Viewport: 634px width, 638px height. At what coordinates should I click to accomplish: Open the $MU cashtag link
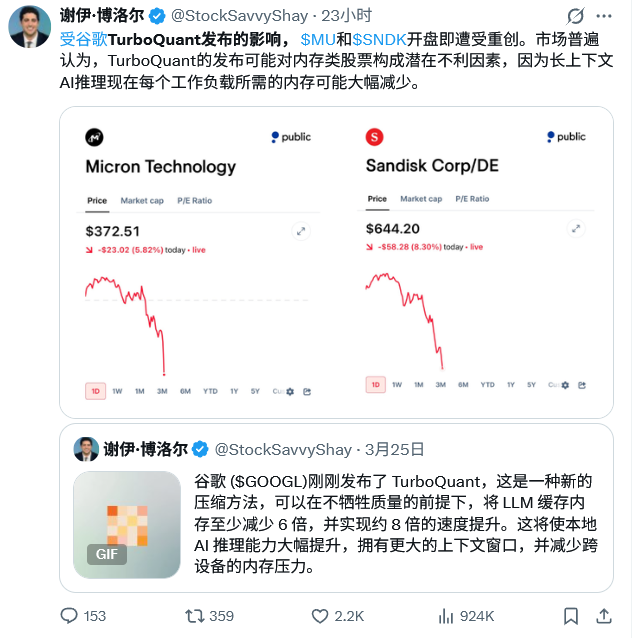click(x=319, y=39)
